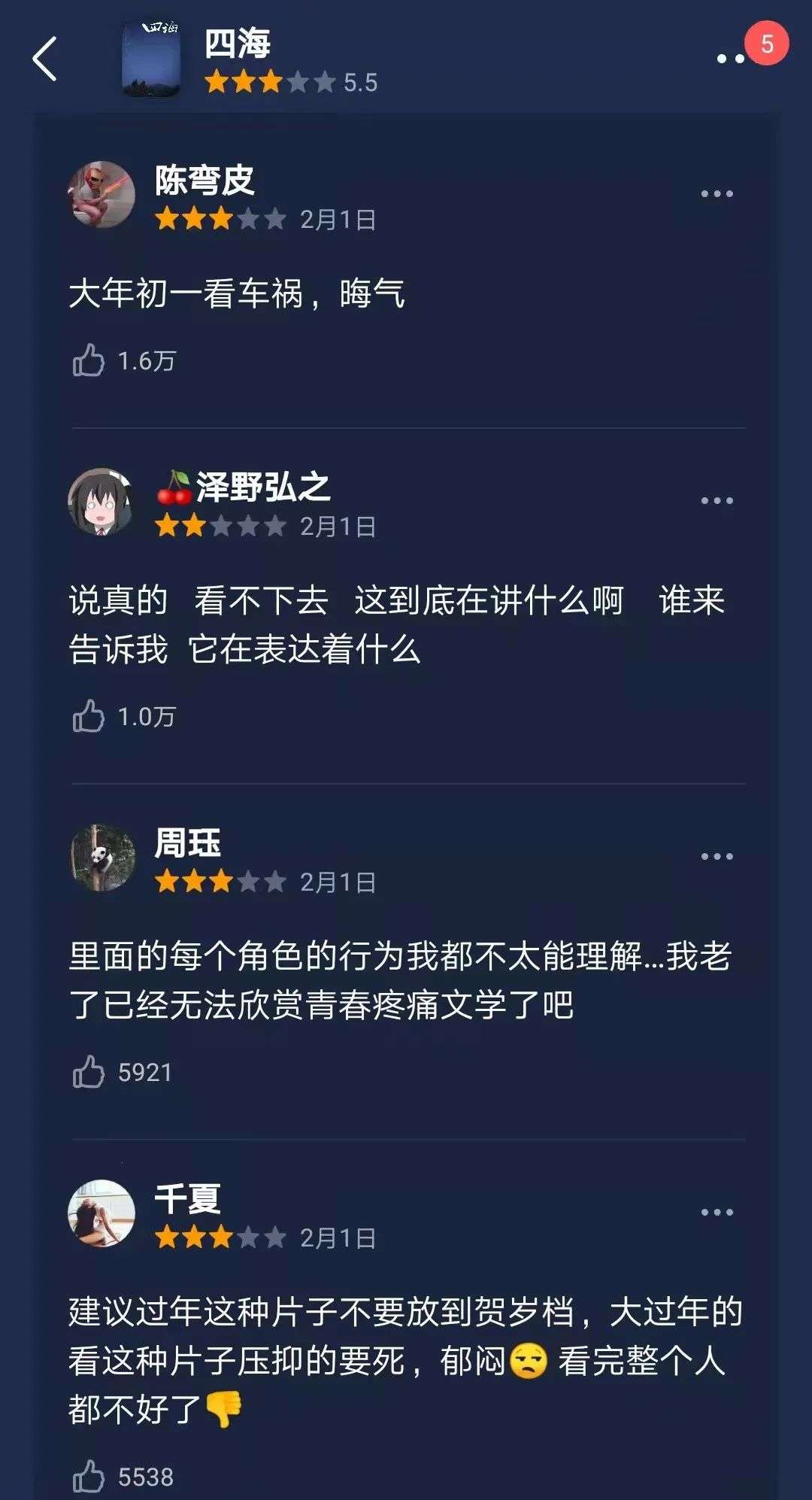The width and height of the screenshot is (812, 1500).
Task: Like 千夏's review with 5538 likes
Action: click(x=89, y=1477)
